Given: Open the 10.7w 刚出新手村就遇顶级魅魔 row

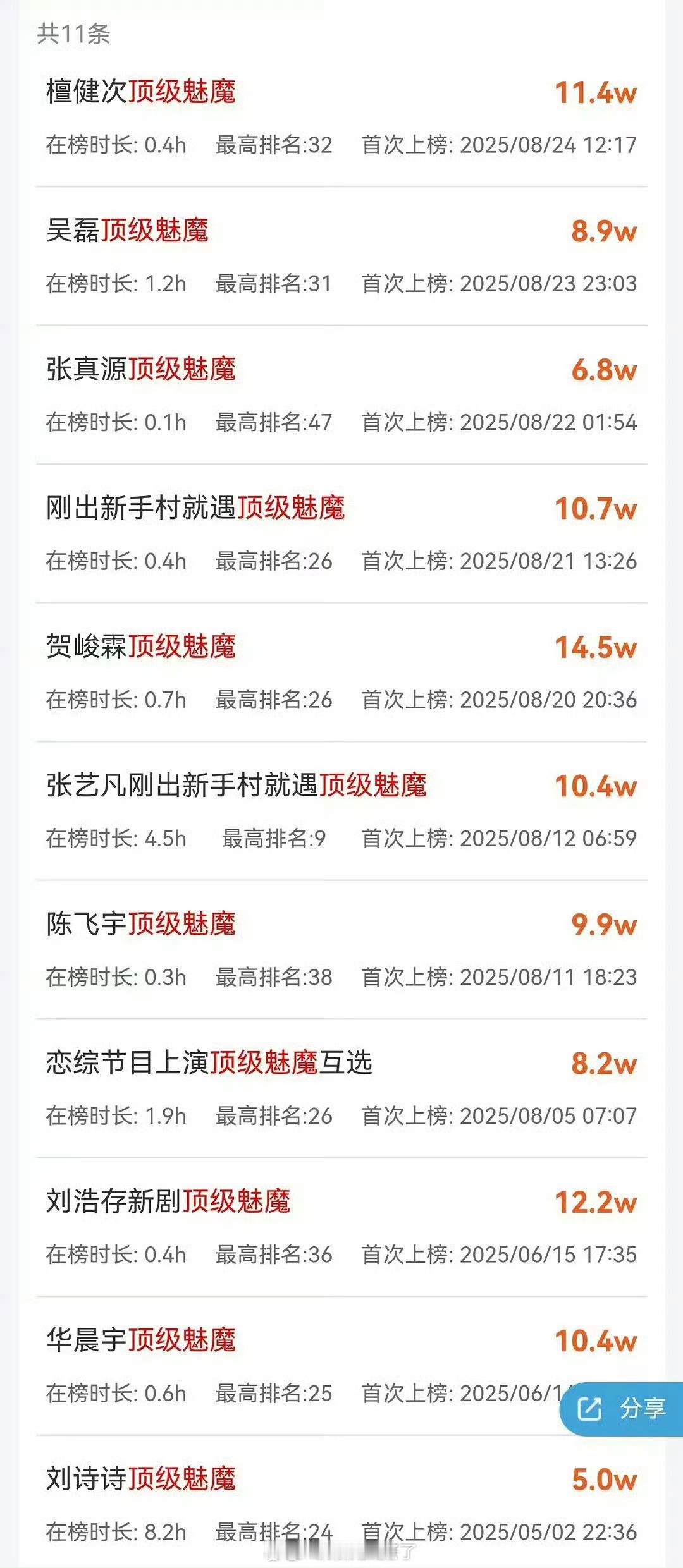Looking at the screenshot, I should [341, 534].
